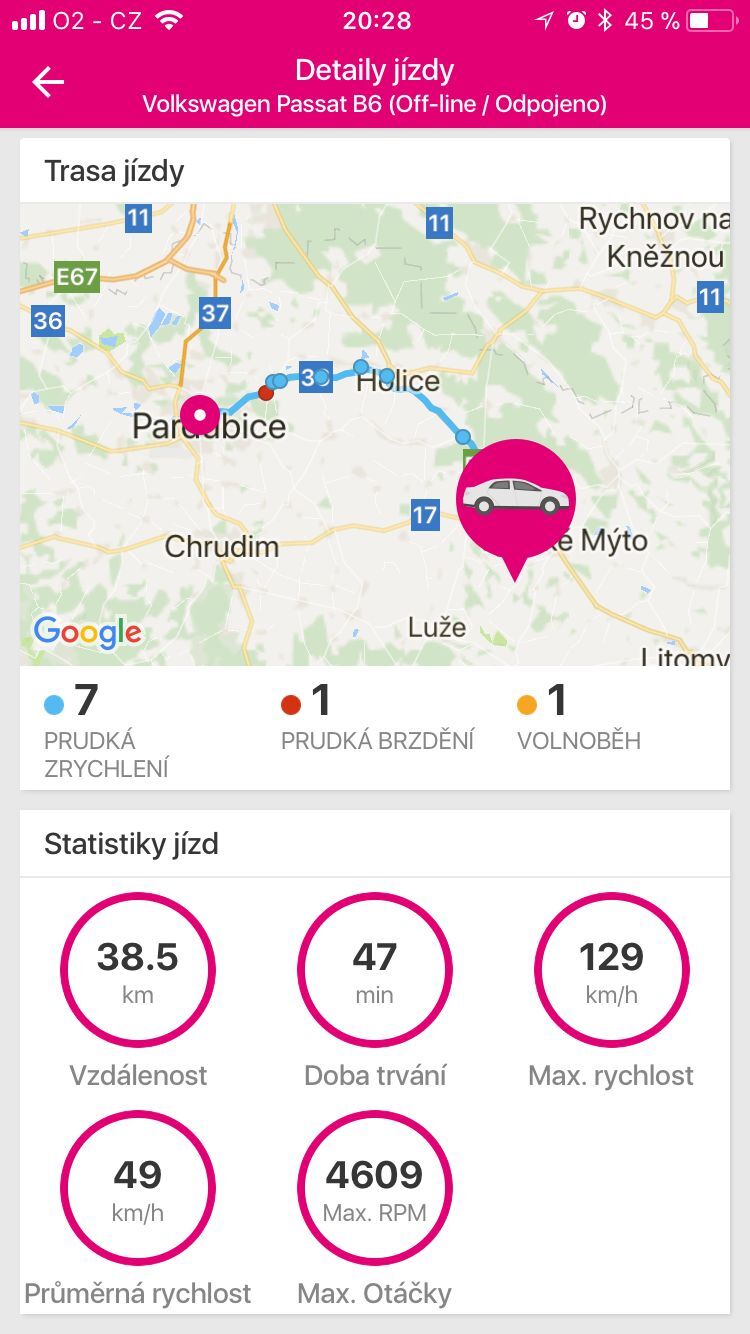Select the Trasa jízdy section header

click(113, 170)
